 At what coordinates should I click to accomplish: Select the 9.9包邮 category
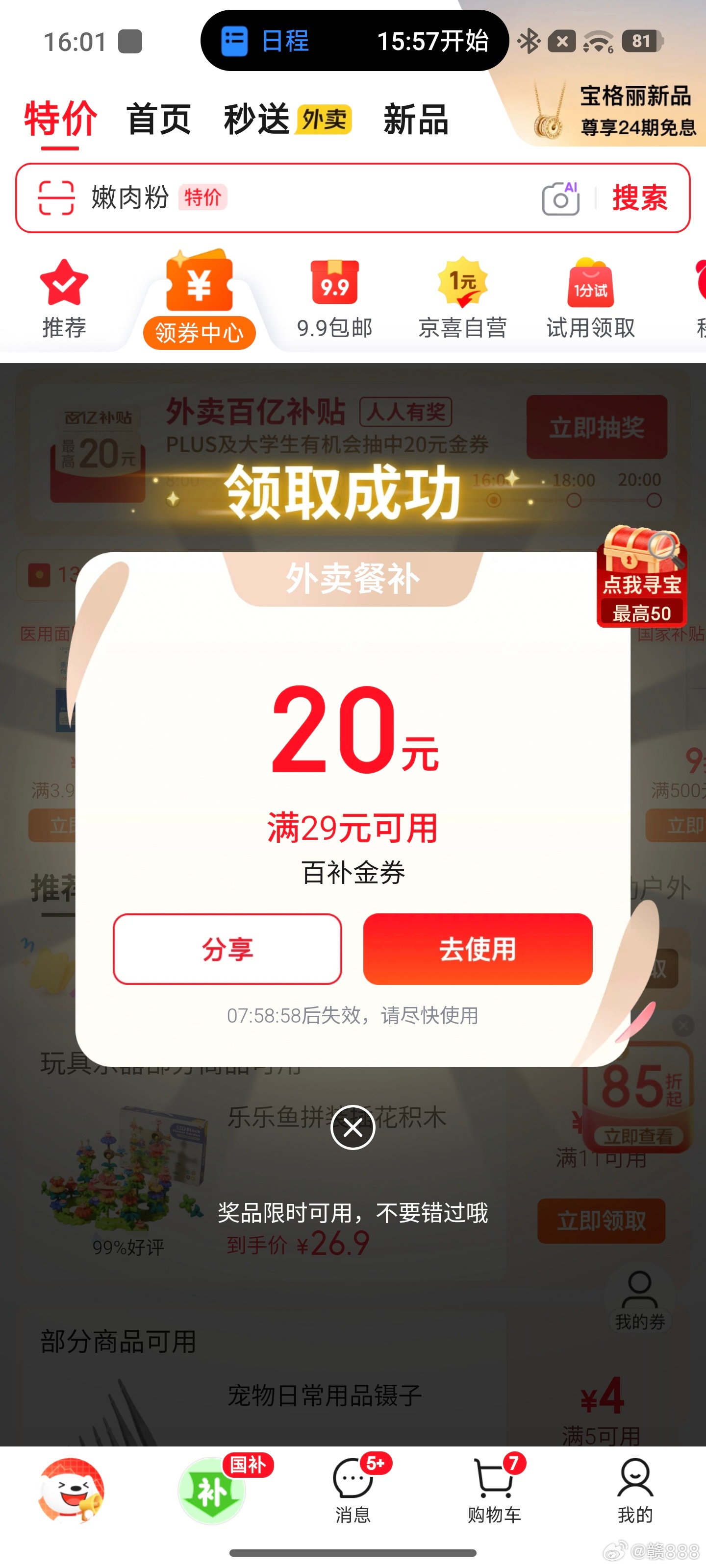coord(334,298)
